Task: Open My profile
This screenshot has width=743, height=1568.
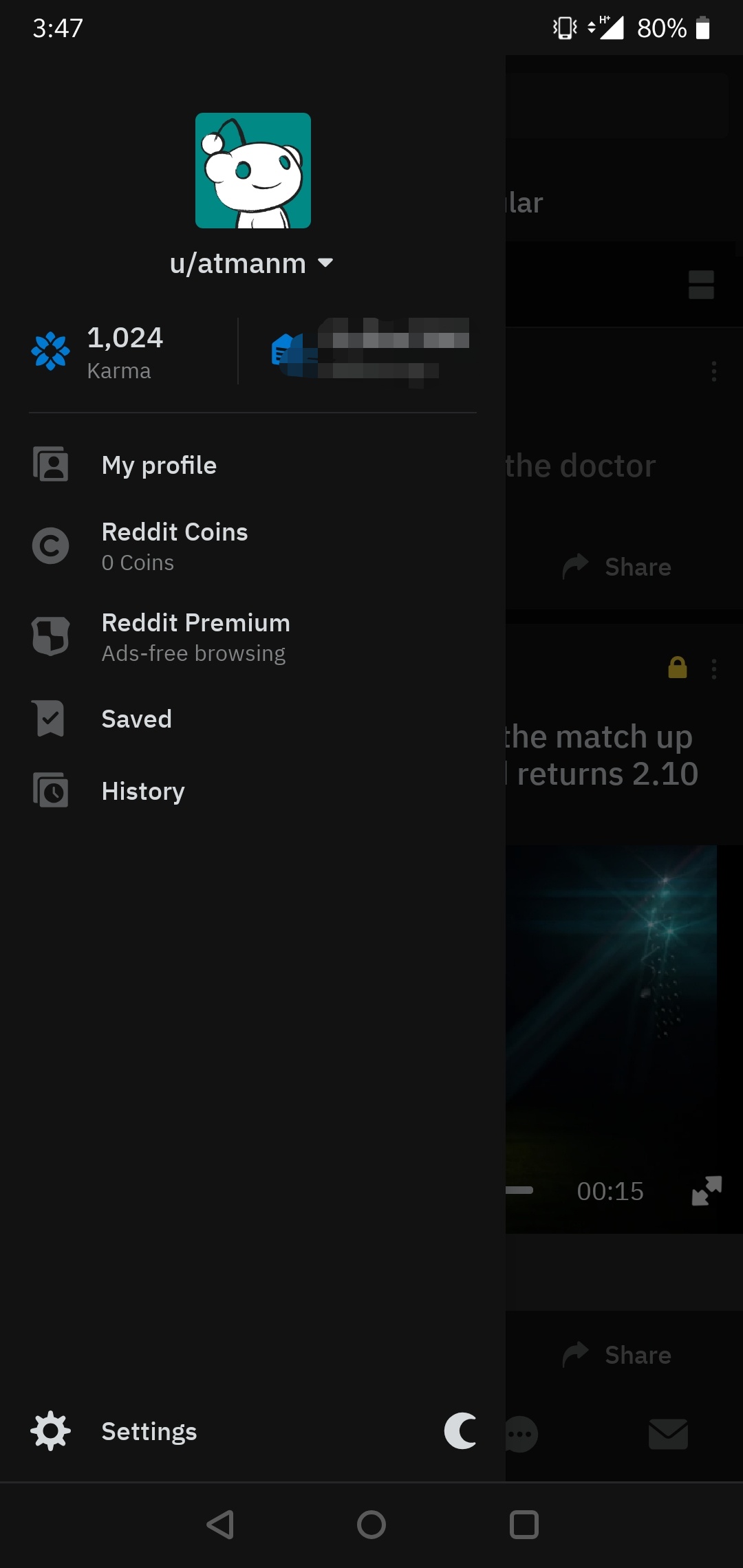Action: pyautogui.click(x=252, y=465)
